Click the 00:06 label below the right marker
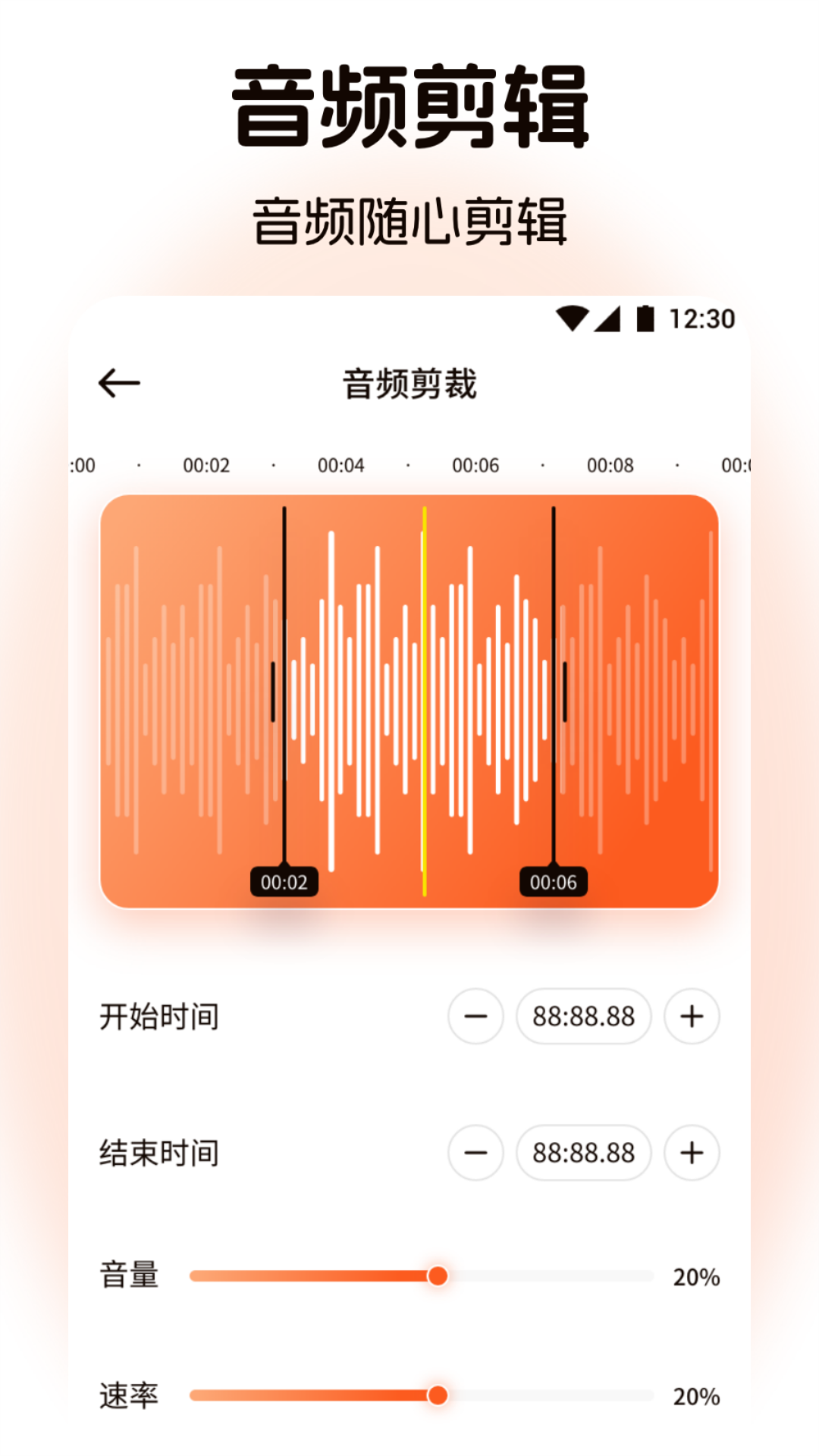819x1456 pixels. (554, 881)
